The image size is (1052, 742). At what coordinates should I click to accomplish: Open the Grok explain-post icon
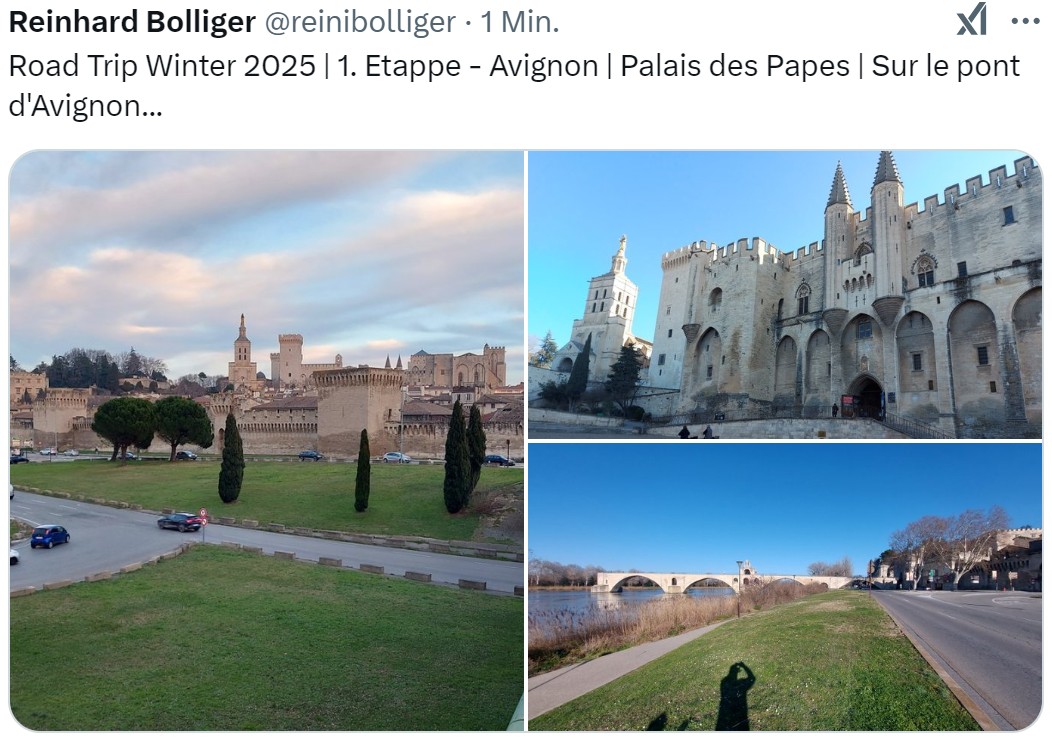point(971,19)
